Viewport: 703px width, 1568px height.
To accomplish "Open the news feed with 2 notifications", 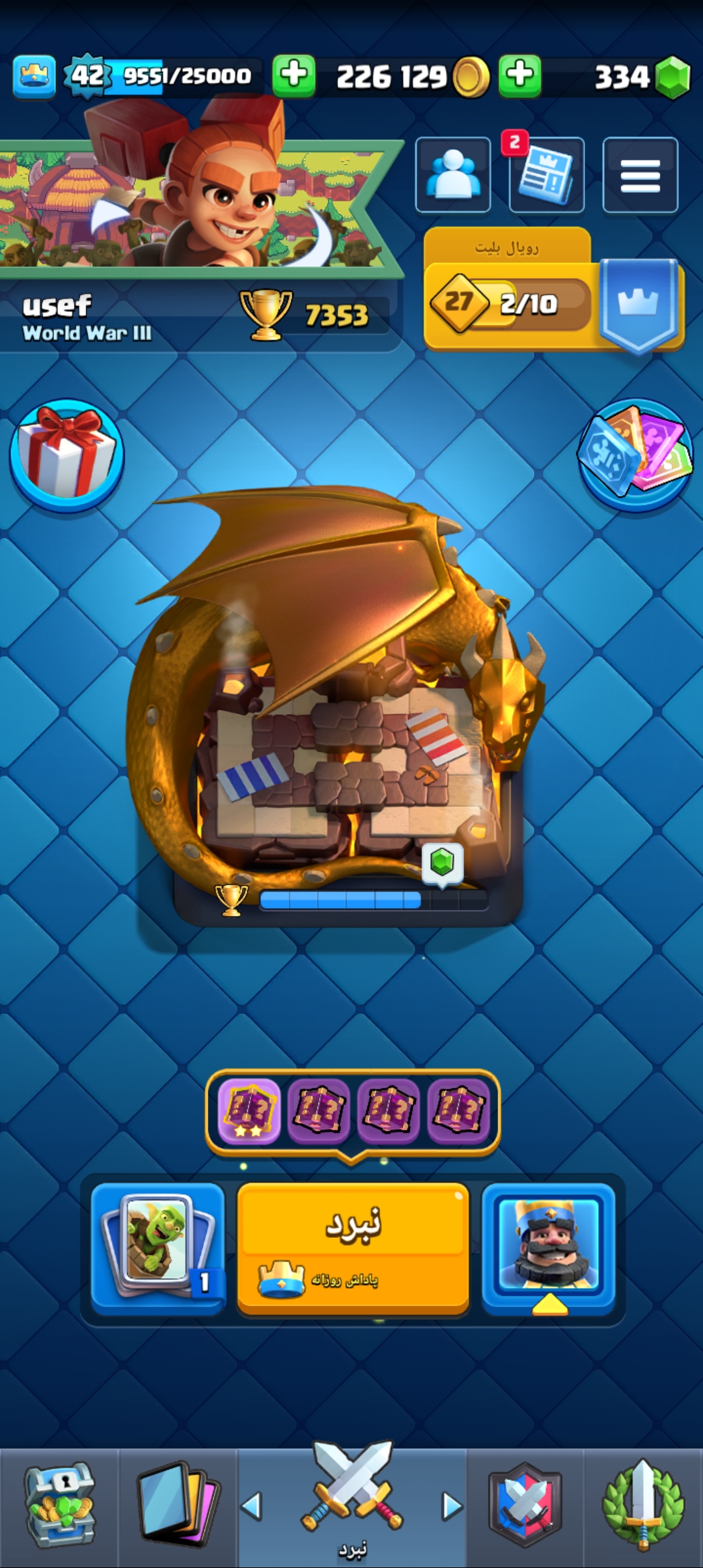I will coord(546,175).
